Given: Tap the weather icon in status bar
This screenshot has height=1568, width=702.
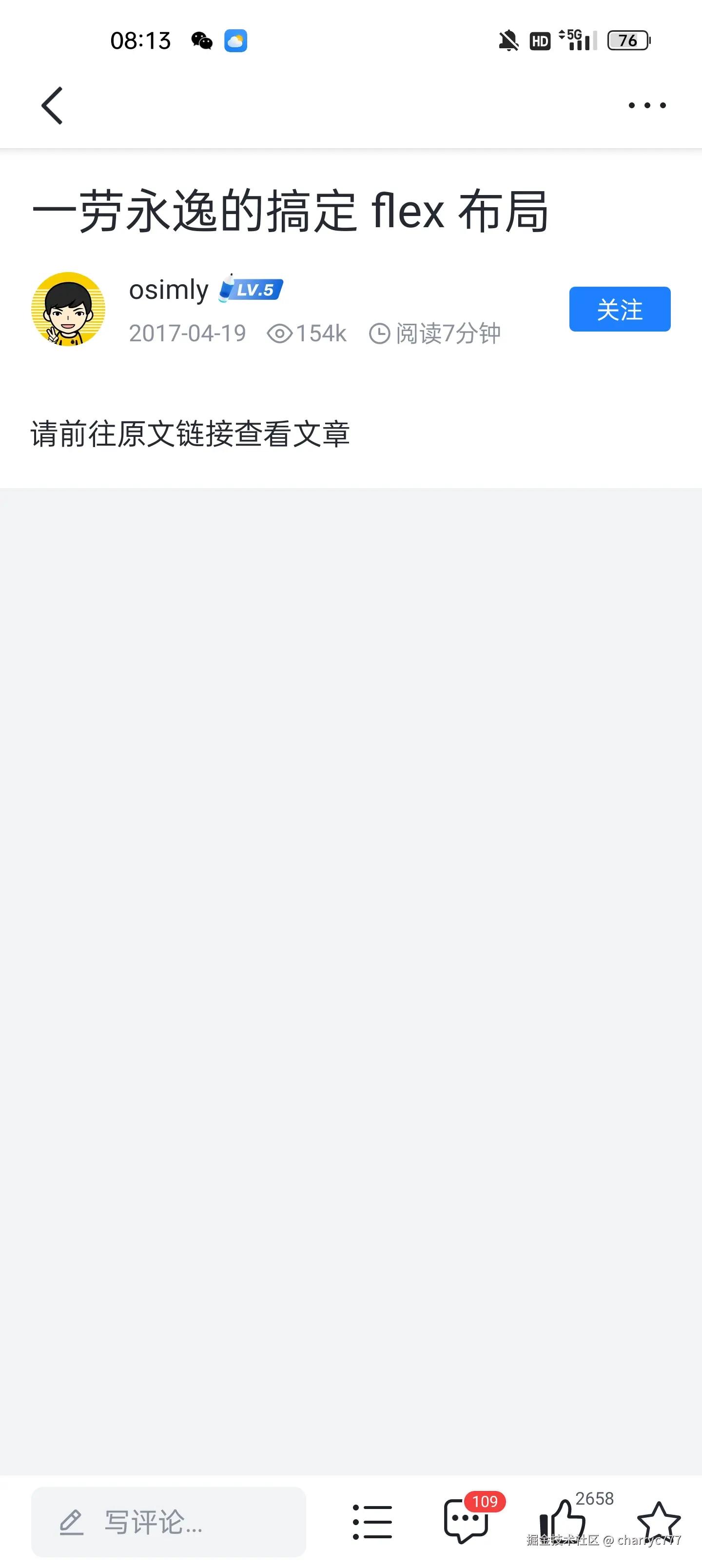Looking at the screenshot, I should pyautogui.click(x=236, y=41).
